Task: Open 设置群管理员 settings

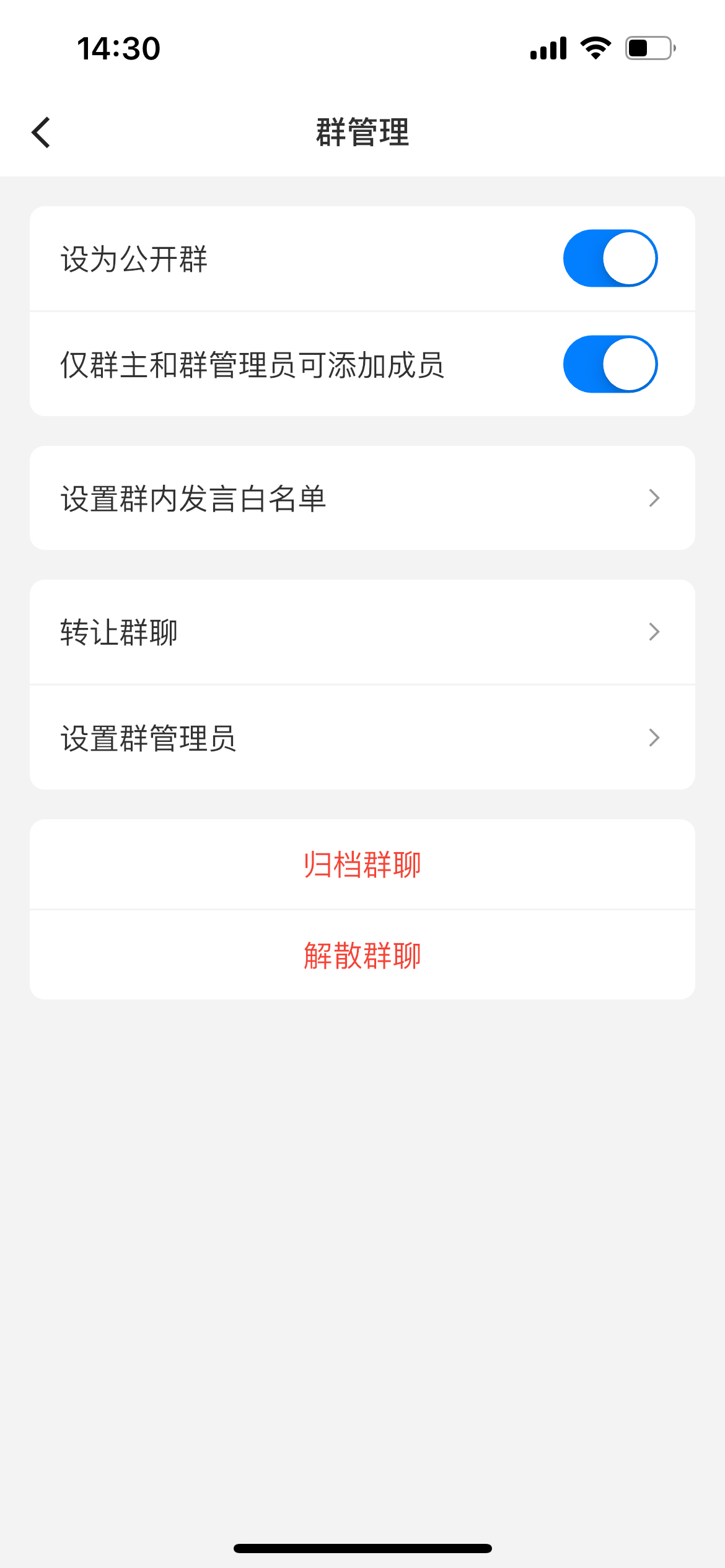Action: (x=362, y=738)
